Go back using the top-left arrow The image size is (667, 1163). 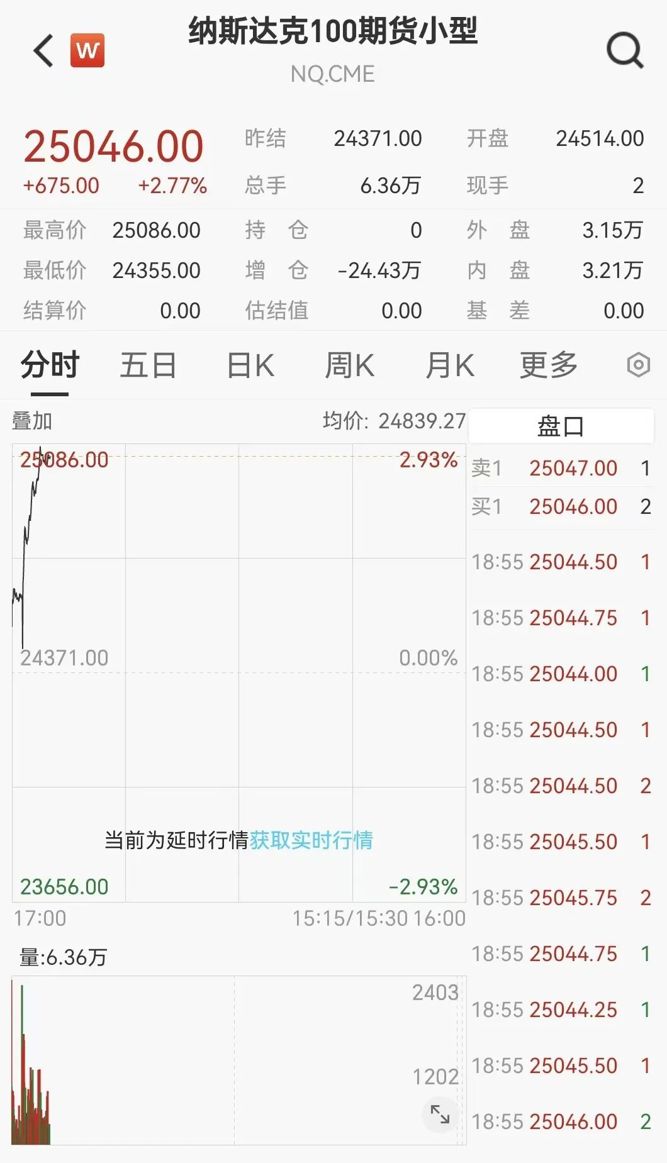[43, 50]
